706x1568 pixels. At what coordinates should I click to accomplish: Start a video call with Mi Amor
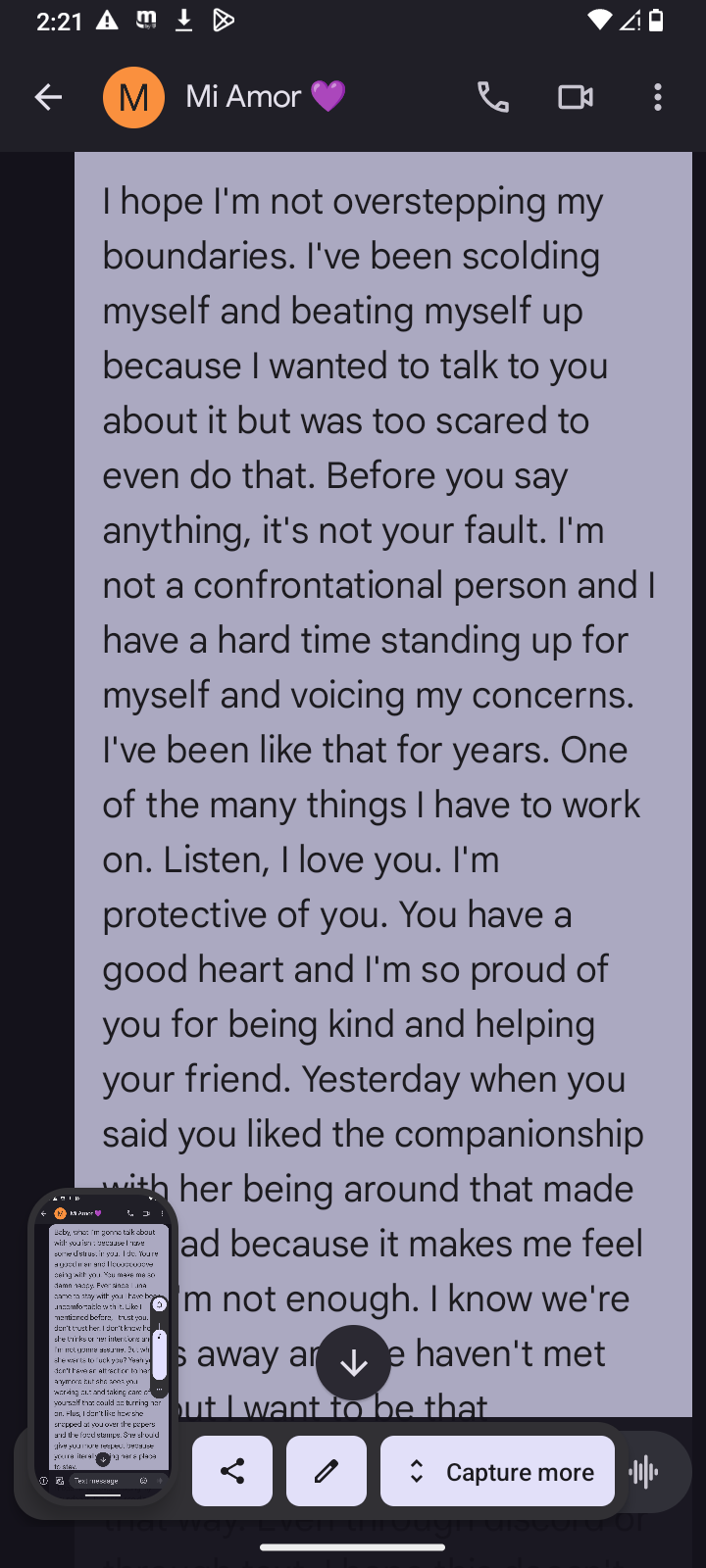pyautogui.click(x=576, y=97)
